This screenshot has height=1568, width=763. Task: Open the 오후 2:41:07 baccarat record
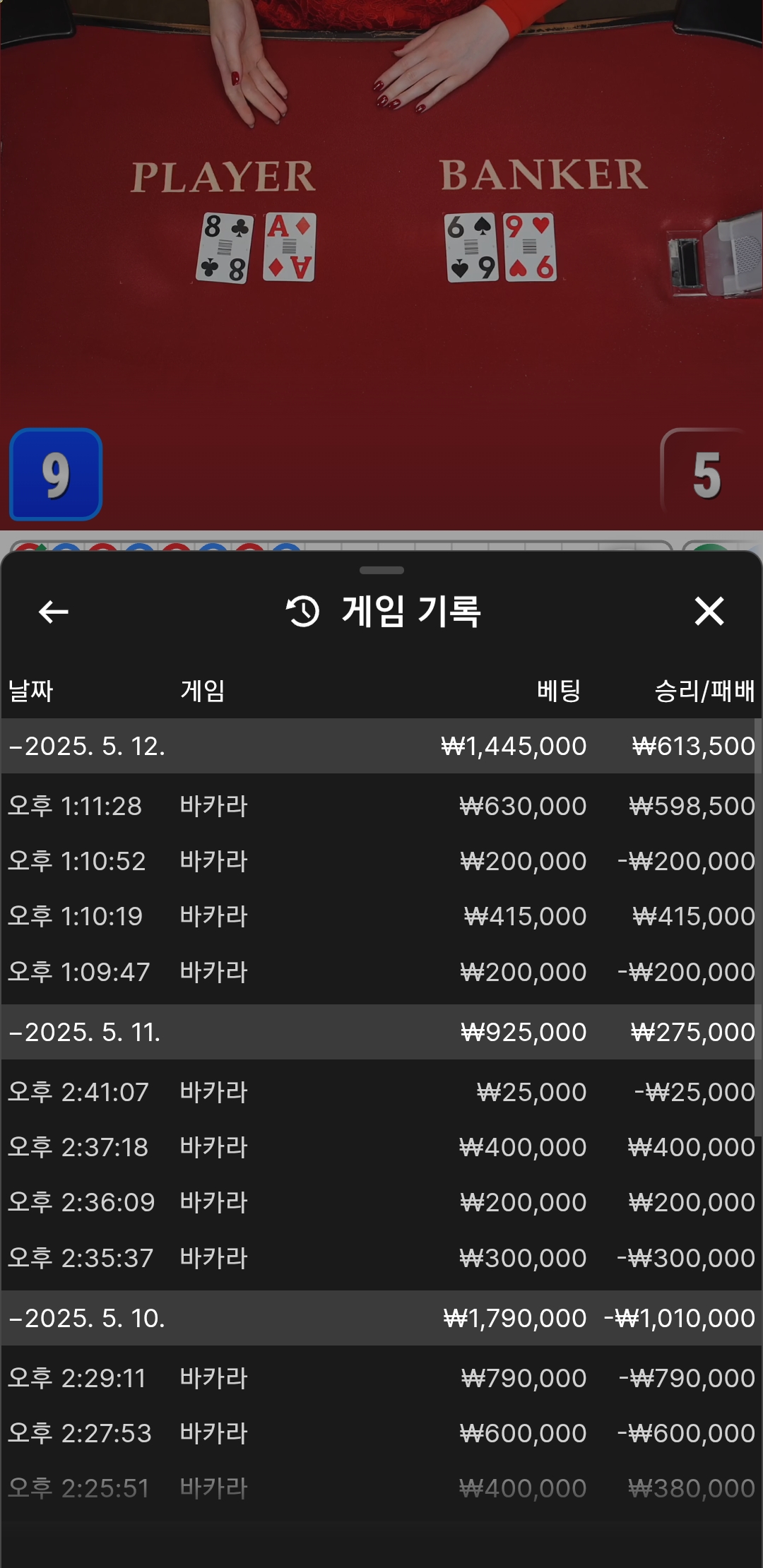[381, 1092]
